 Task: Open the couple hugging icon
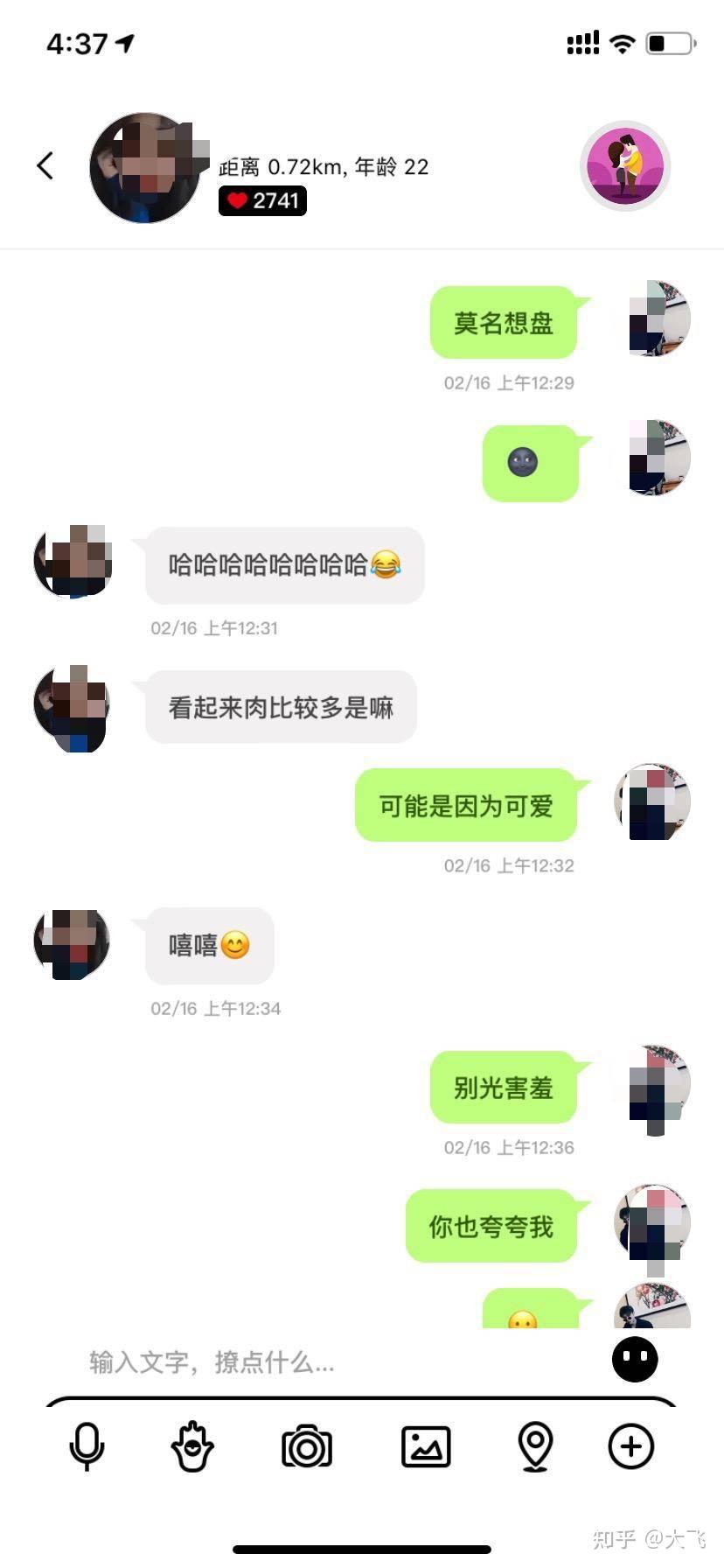point(625,166)
